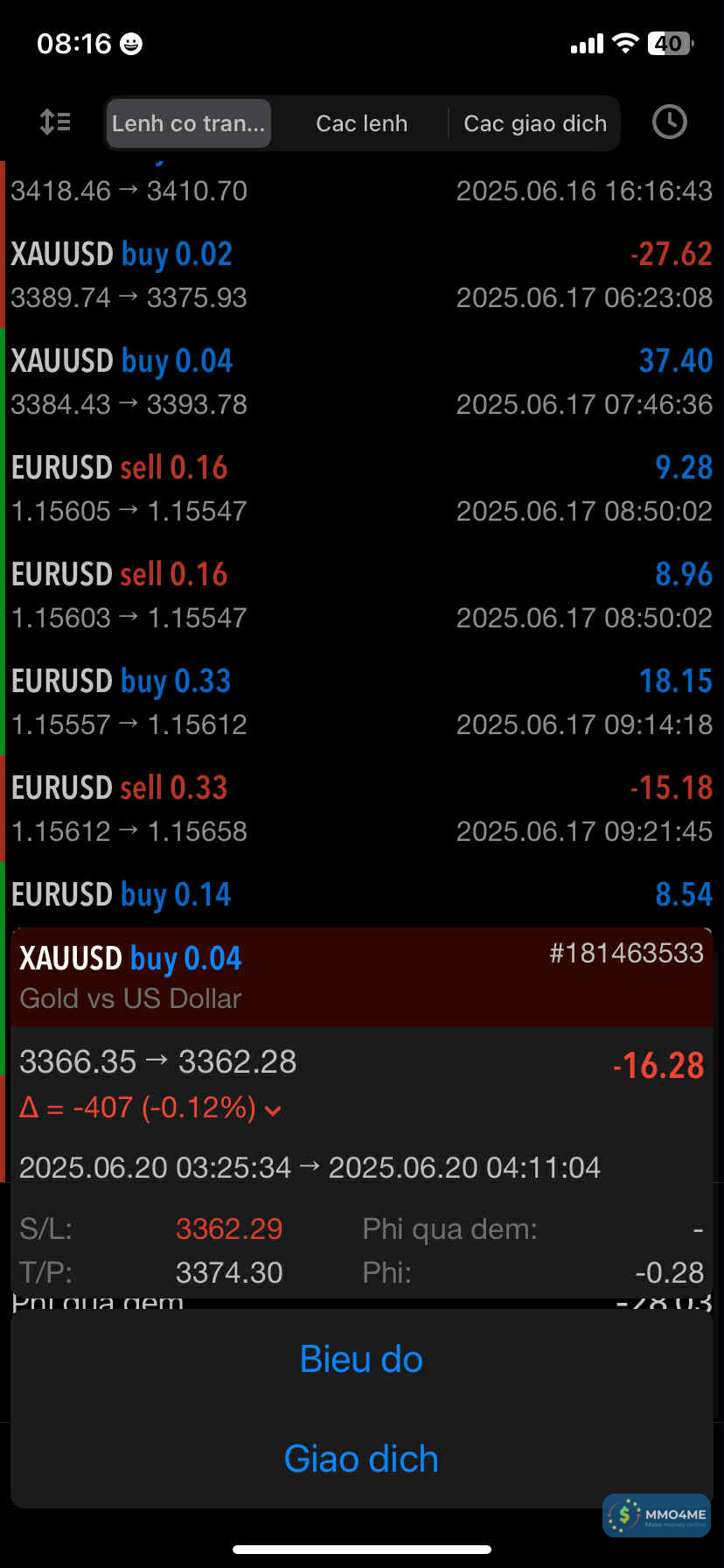The height and width of the screenshot is (1568, 724).
Task: Expand the delta -407 details chevron
Action: tap(273, 1109)
